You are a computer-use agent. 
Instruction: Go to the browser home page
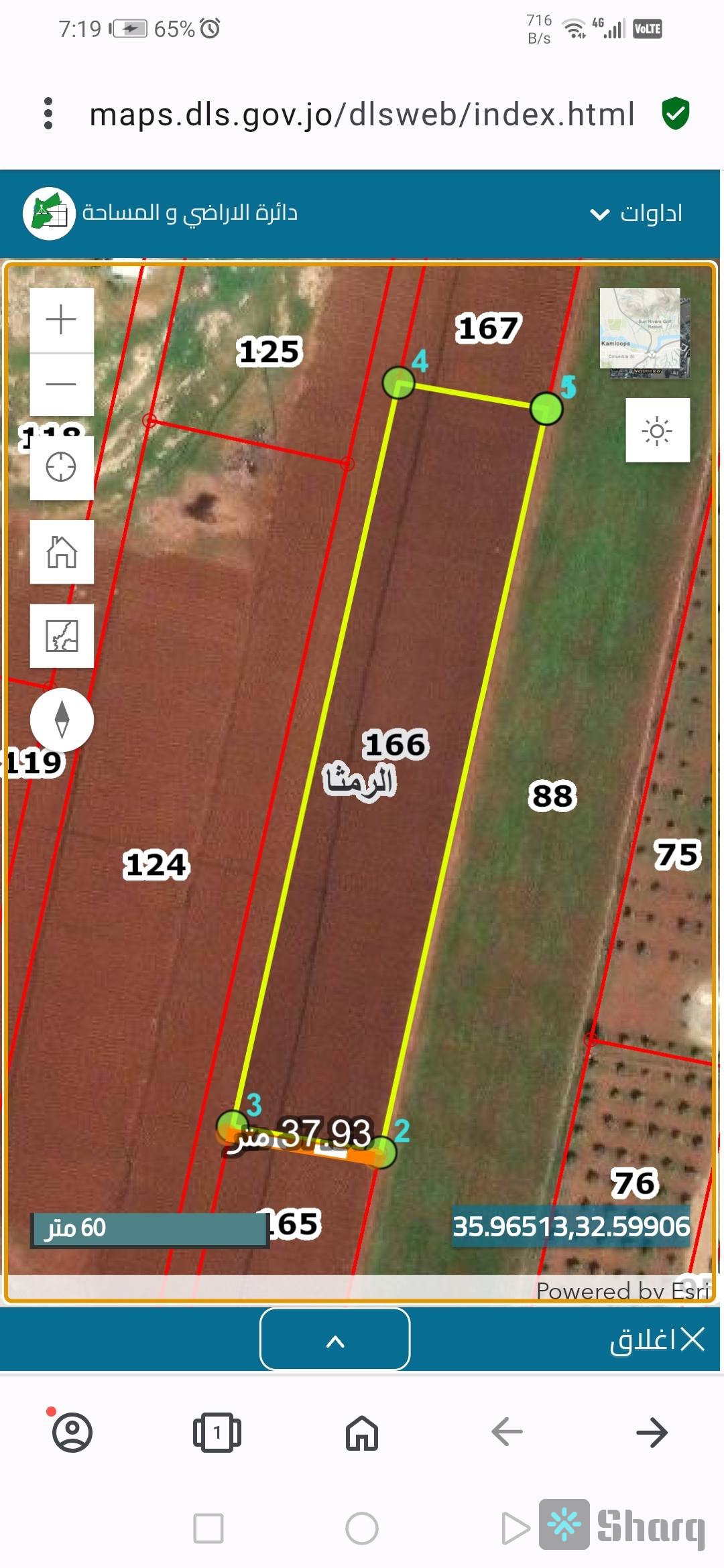[x=362, y=1433]
